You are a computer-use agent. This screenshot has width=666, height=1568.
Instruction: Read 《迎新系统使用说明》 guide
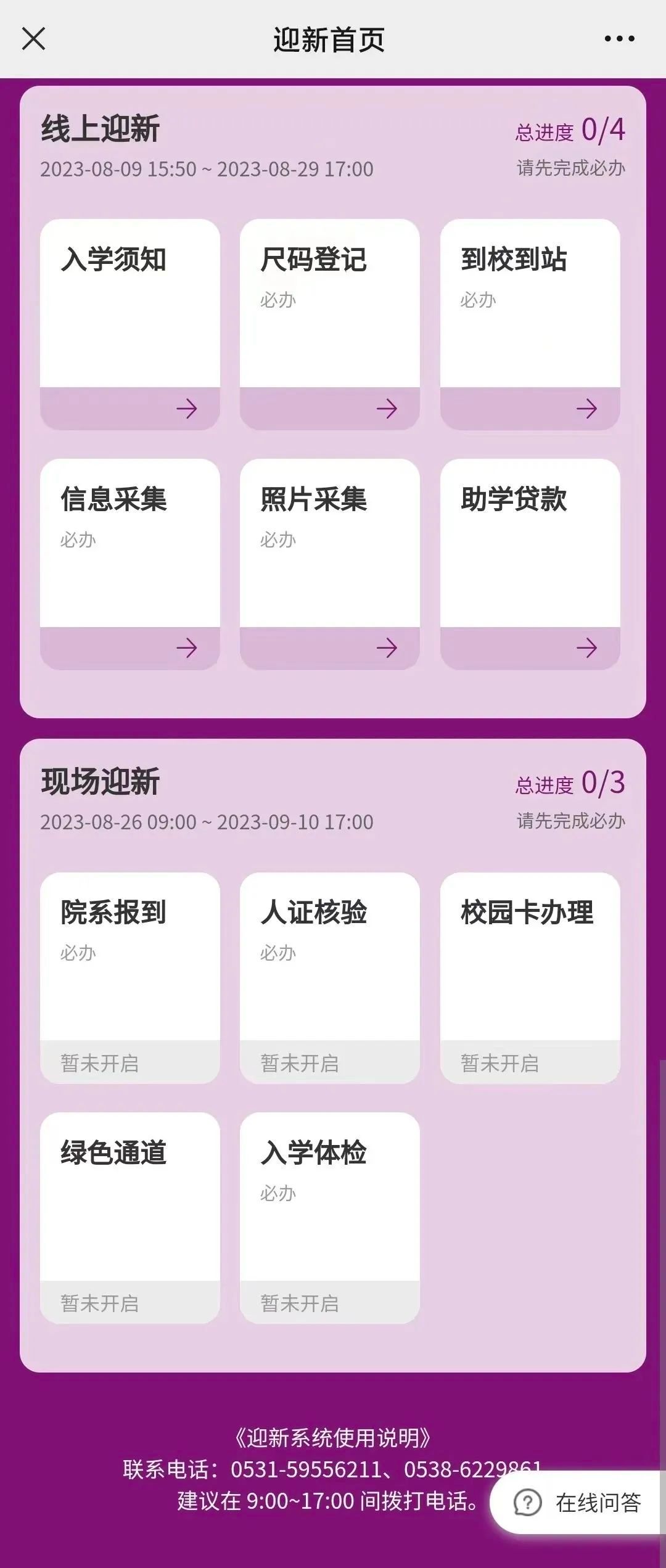[x=332, y=1438]
